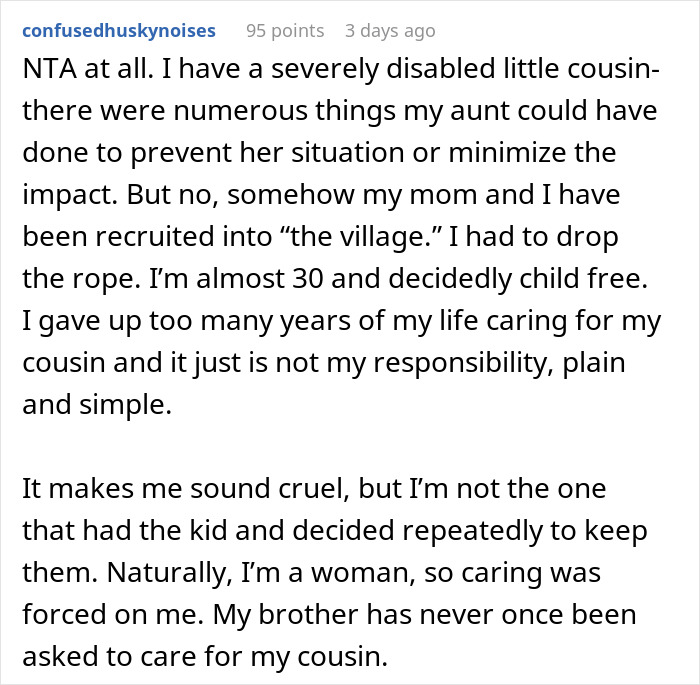Open confusedhuskynoises' user profile
This screenshot has width=700, height=685.
tap(118, 31)
